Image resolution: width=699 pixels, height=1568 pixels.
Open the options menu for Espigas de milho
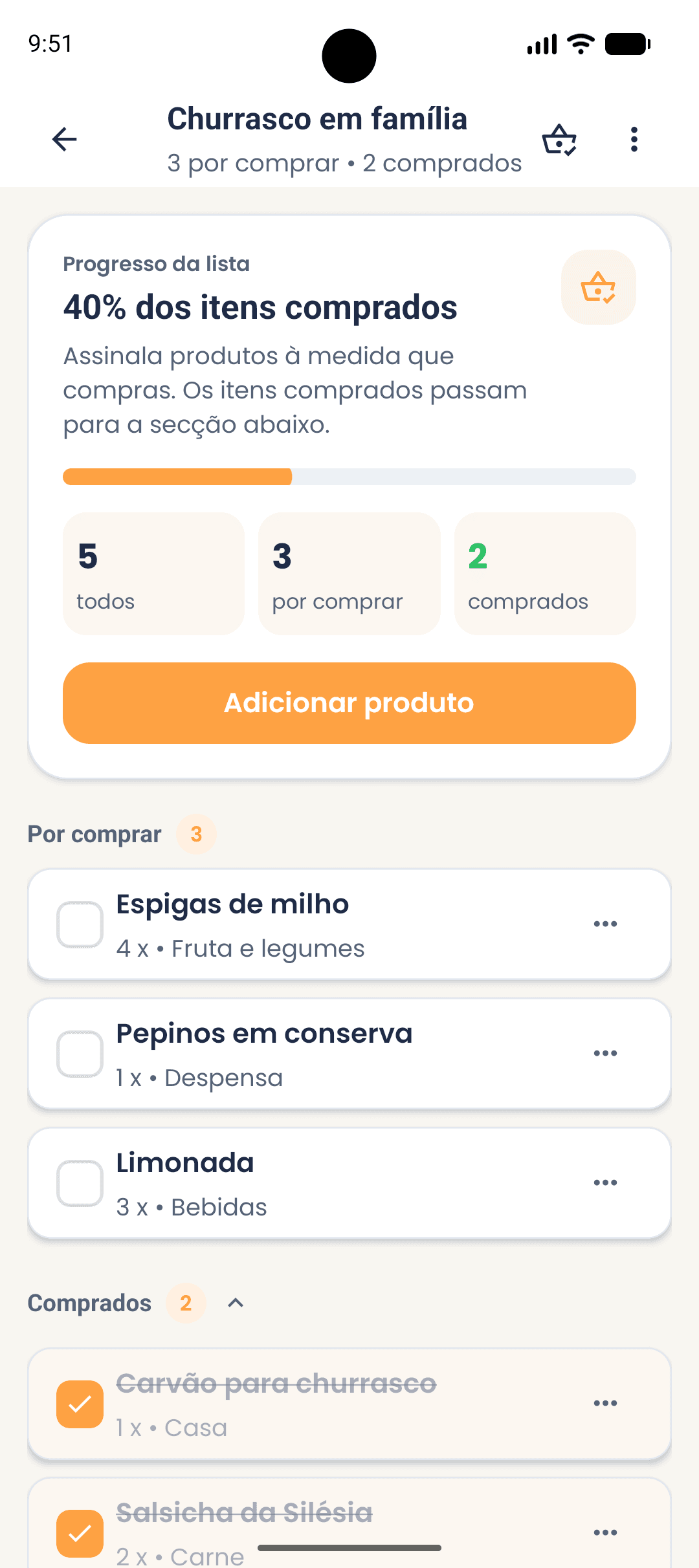click(605, 923)
